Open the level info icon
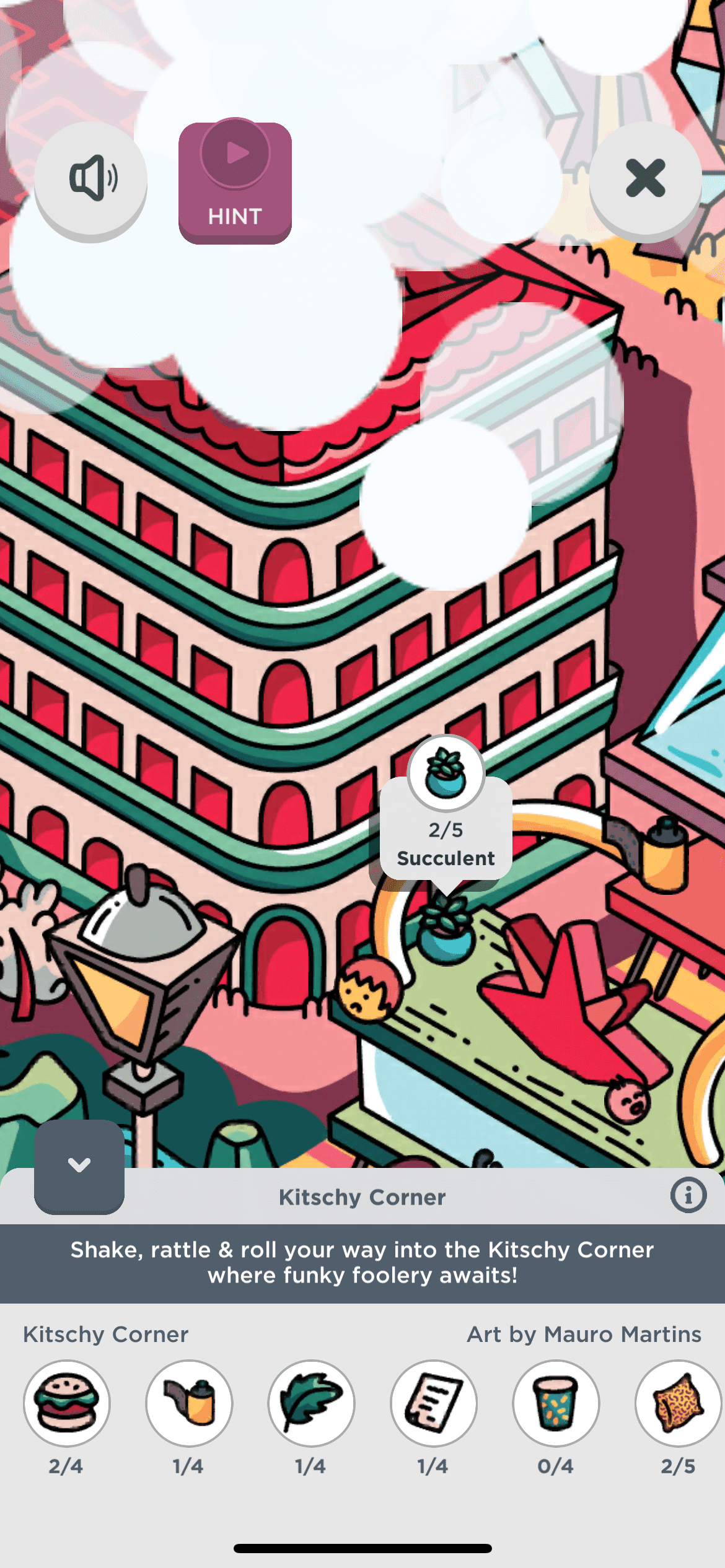725x1568 pixels. point(688,1195)
